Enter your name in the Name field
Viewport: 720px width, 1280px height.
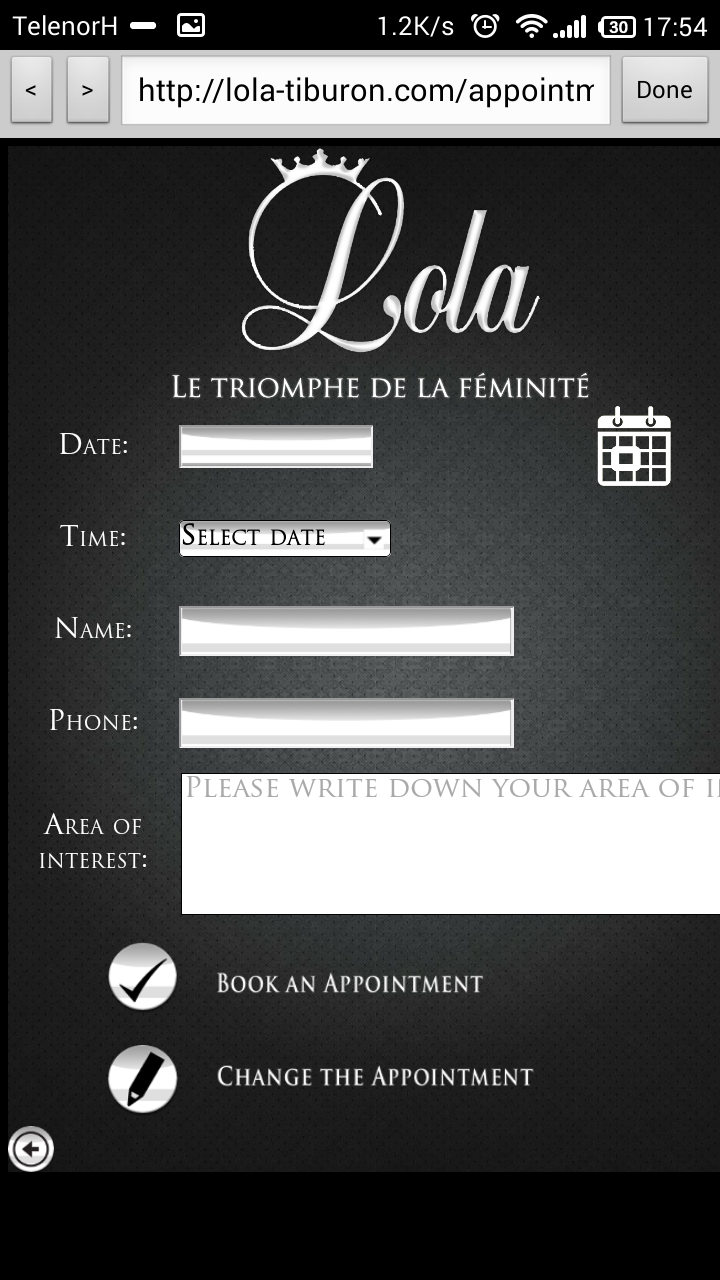pos(346,631)
